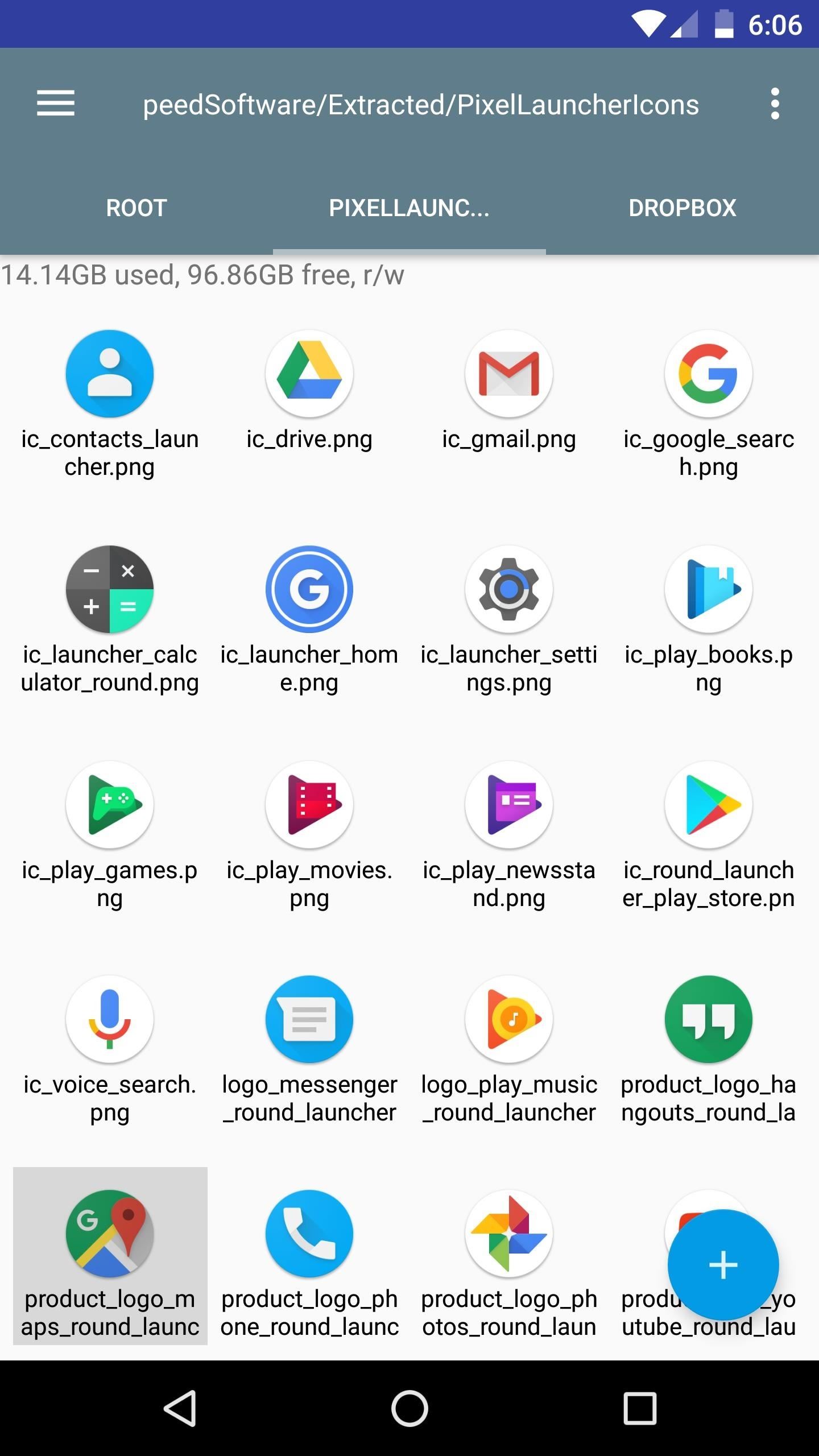Switch to the ROOT tab

[135, 208]
